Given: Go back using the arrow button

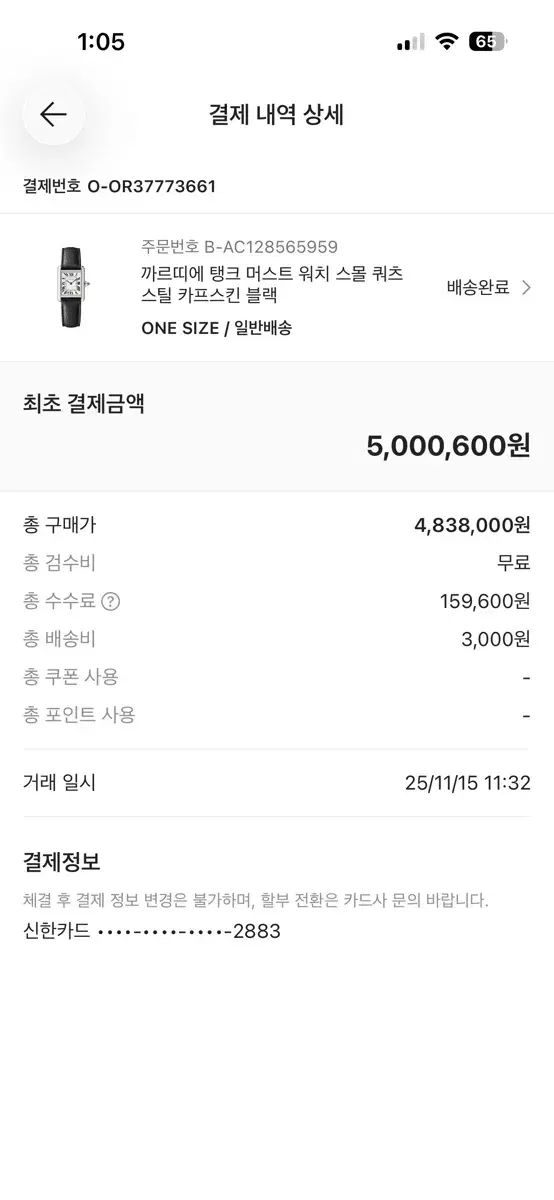Looking at the screenshot, I should click(53, 114).
